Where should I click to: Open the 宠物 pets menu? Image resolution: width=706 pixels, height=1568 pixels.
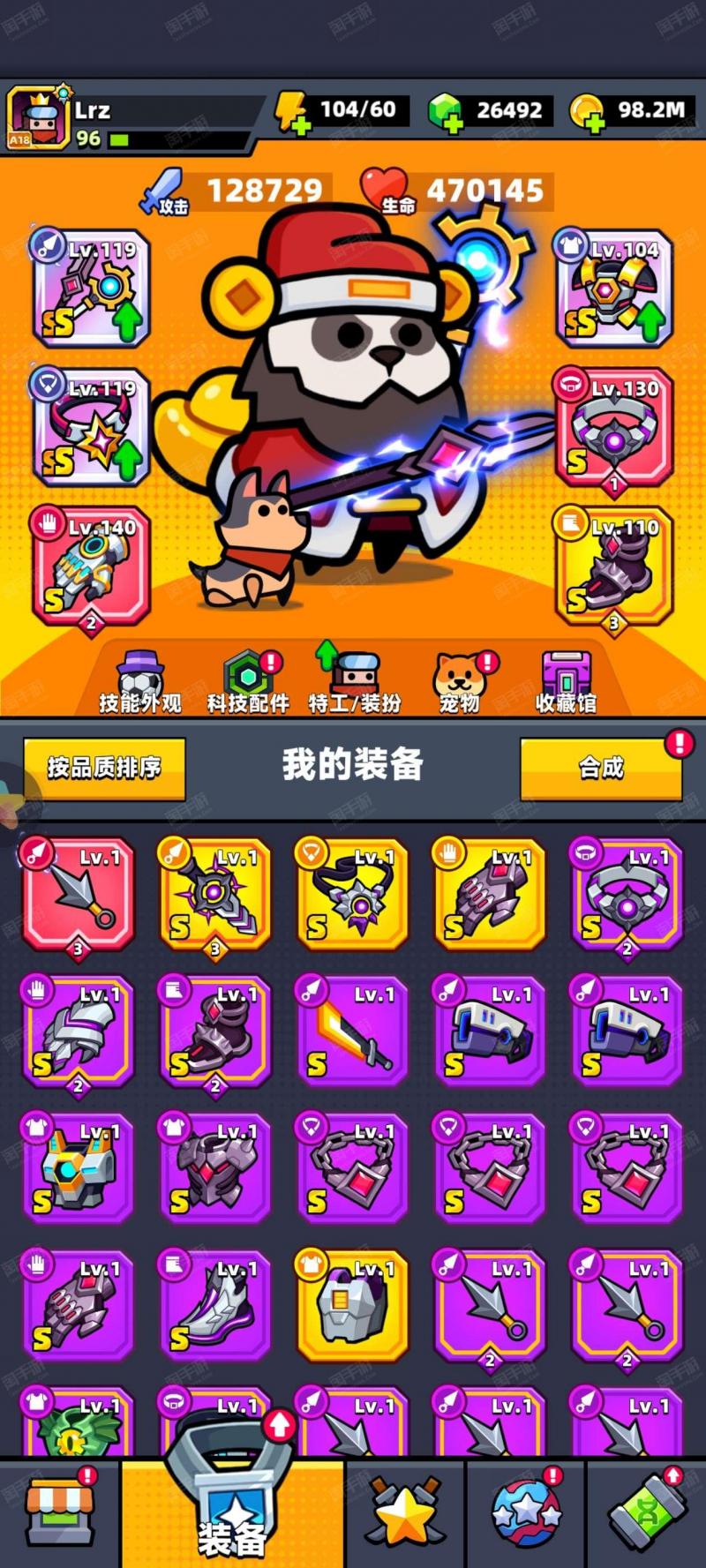tap(460, 682)
